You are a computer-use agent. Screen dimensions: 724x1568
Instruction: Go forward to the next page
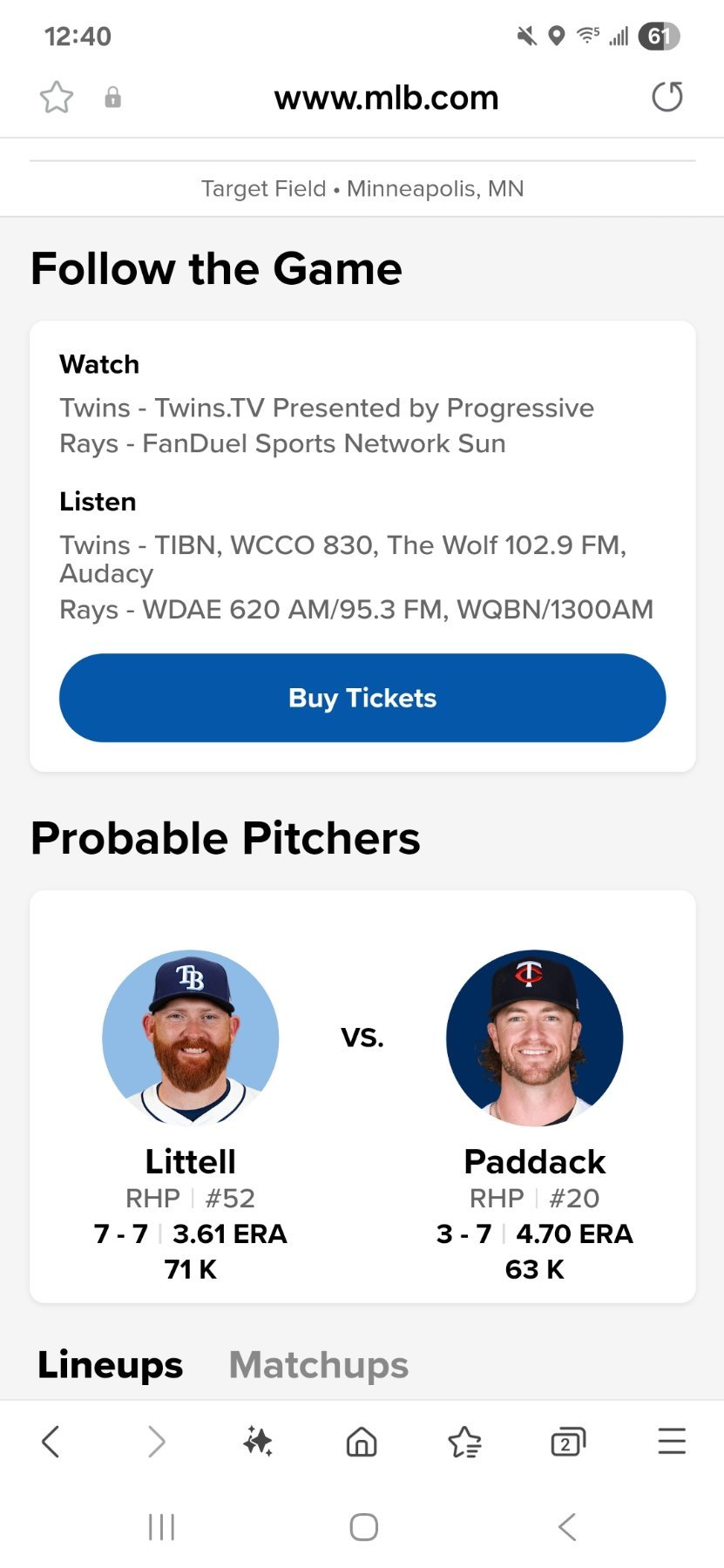click(x=156, y=1442)
